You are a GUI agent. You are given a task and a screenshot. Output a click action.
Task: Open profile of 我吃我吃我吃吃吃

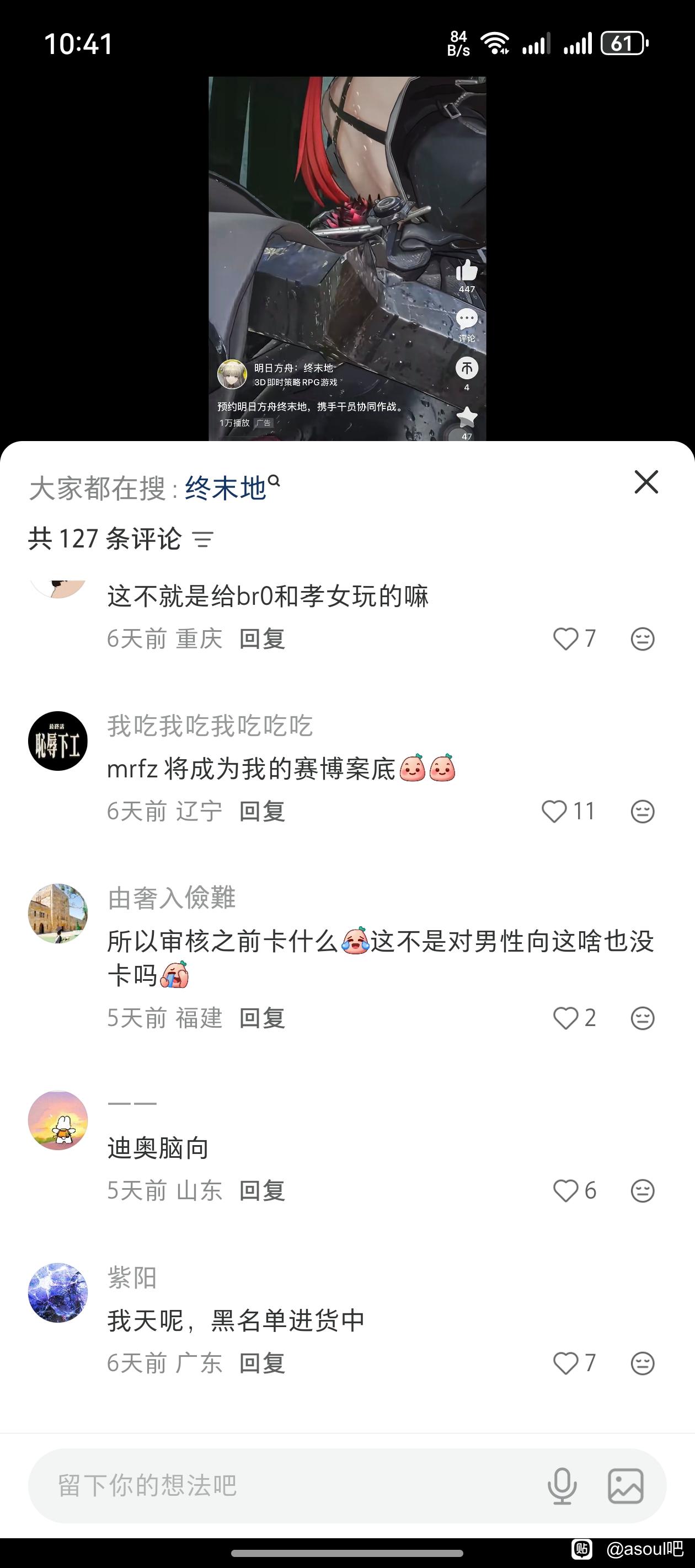click(x=58, y=741)
